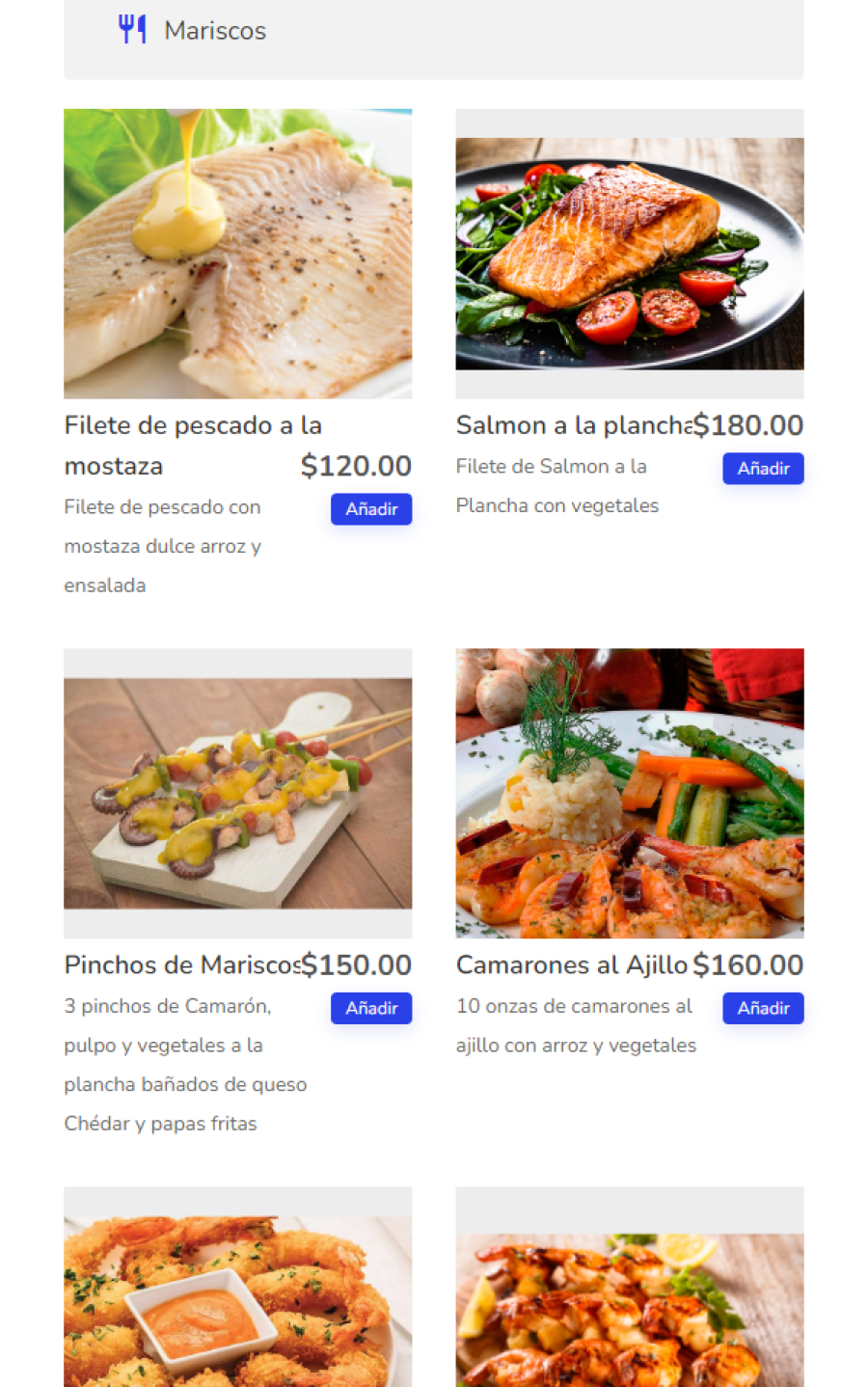
Task: Add Pinchos de Mariscos to order
Action: 371,1008
